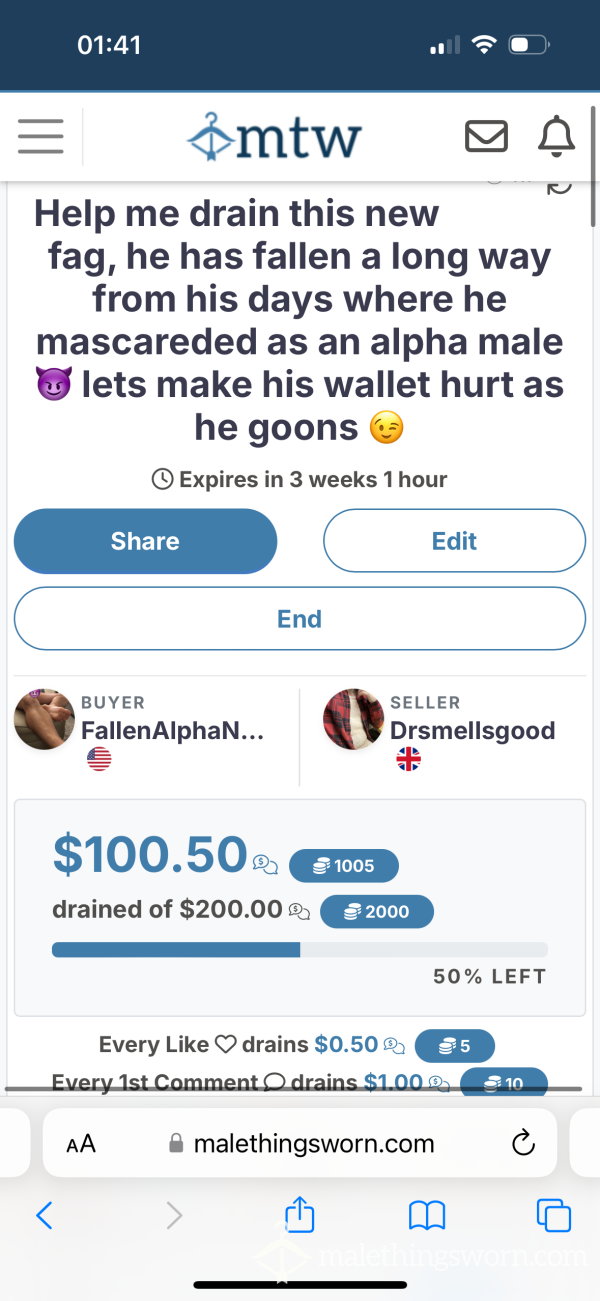Image resolution: width=600 pixels, height=1301 pixels.
Task: Tap the End button
Action: click(x=300, y=619)
